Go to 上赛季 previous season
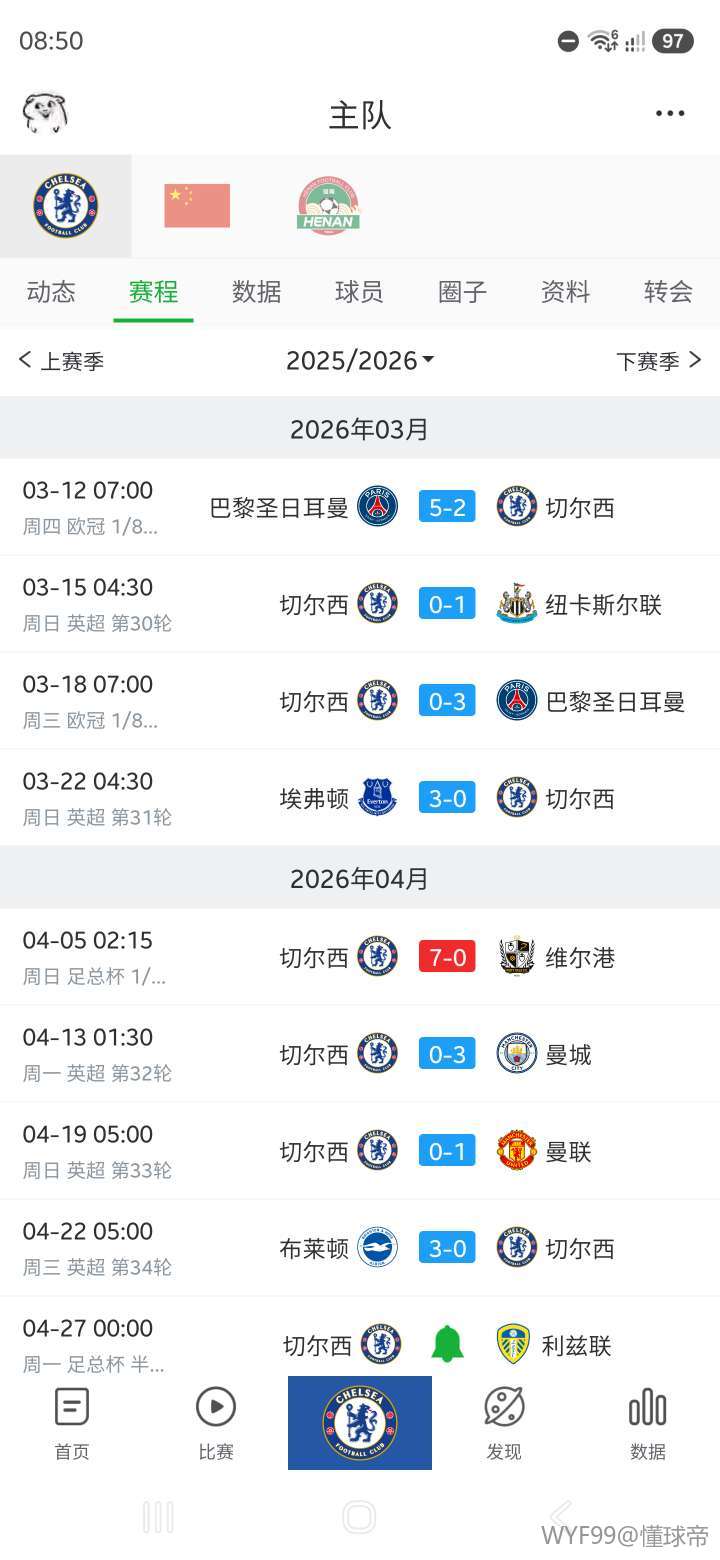 62,361
